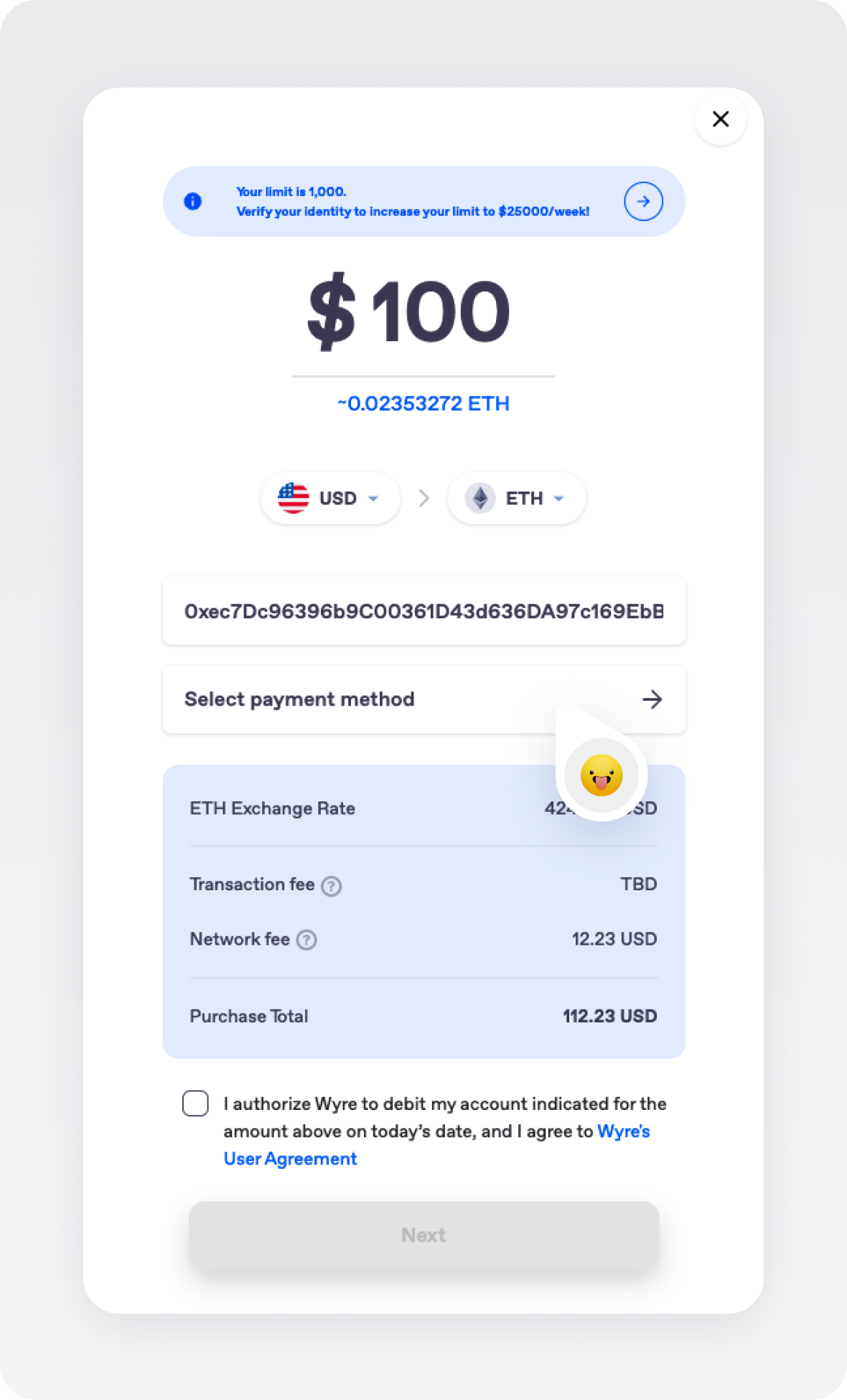The image size is (847, 1400).
Task: Open the ETH crypto dropdown
Action: click(x=517, y=498)
